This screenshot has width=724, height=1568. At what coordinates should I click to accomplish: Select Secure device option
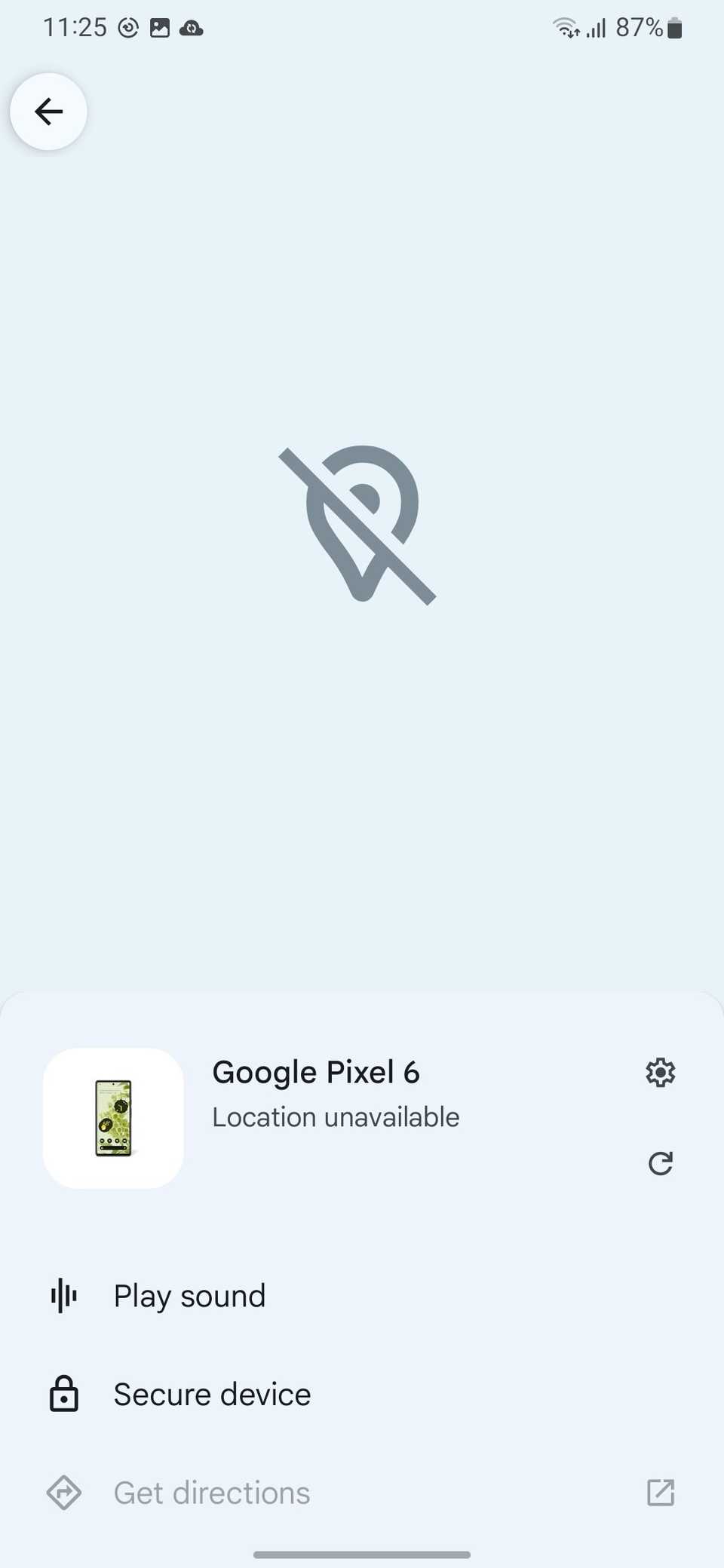pos(211,1394)
